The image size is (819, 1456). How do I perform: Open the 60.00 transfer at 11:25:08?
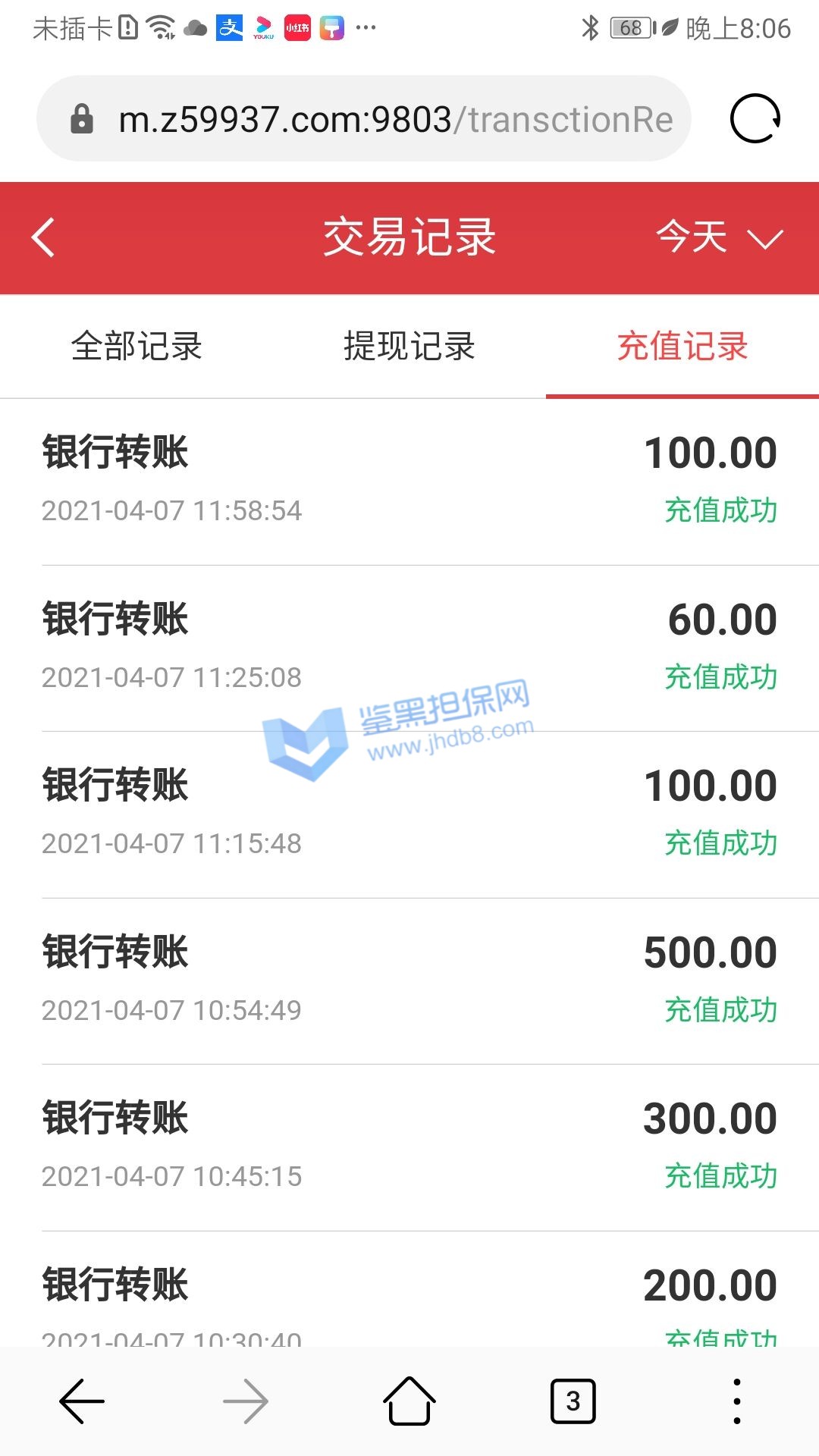click(x=409, y=647)
